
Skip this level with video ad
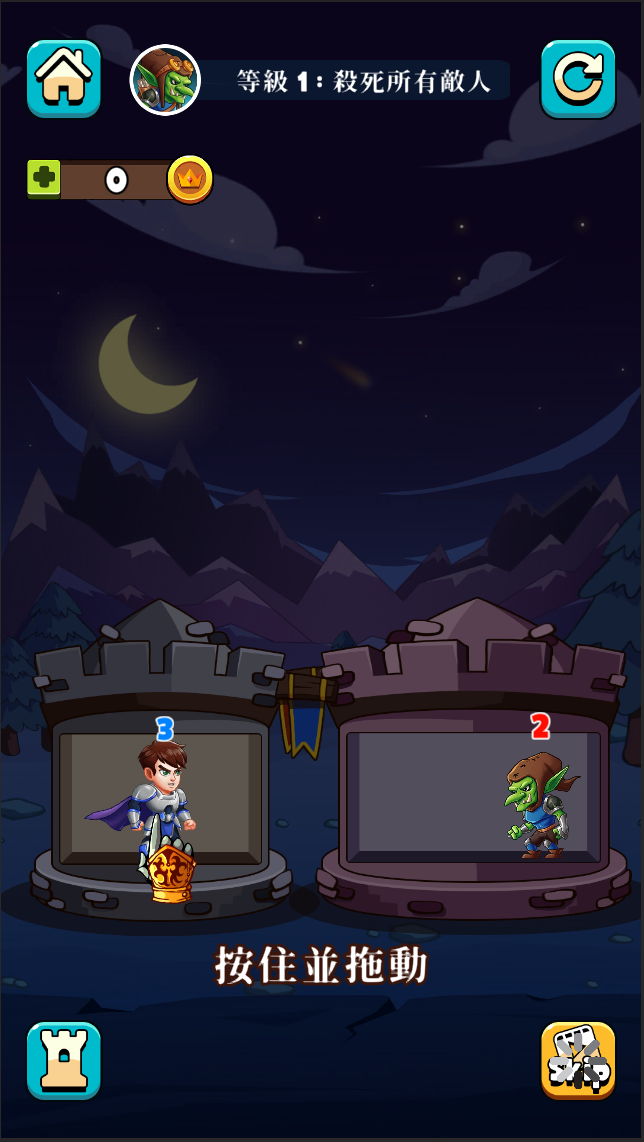click(x=578, y=1060)
